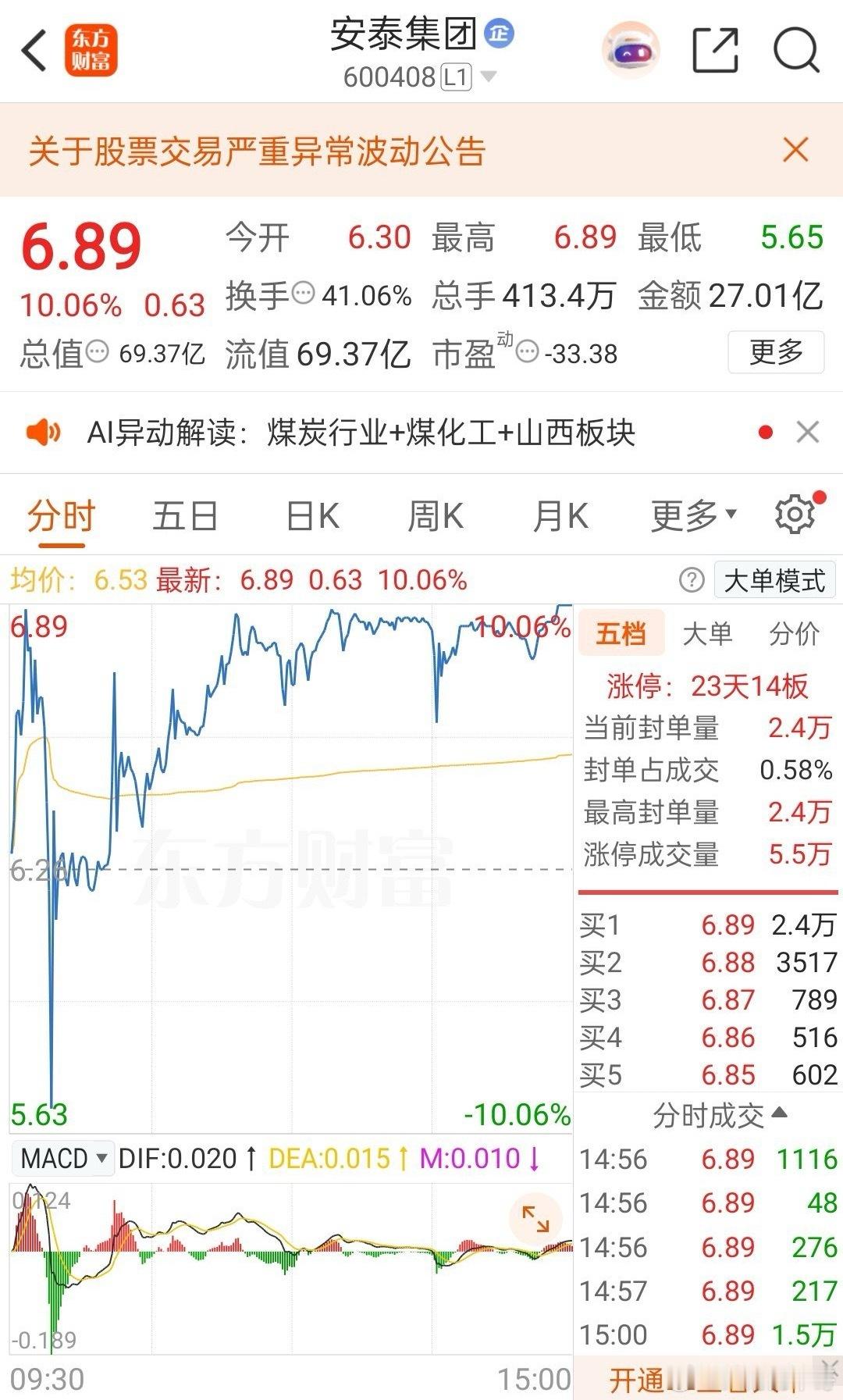This screenshot has height=1400, width=843.
Task: Open chart settings gear
Action: (795, 514)
